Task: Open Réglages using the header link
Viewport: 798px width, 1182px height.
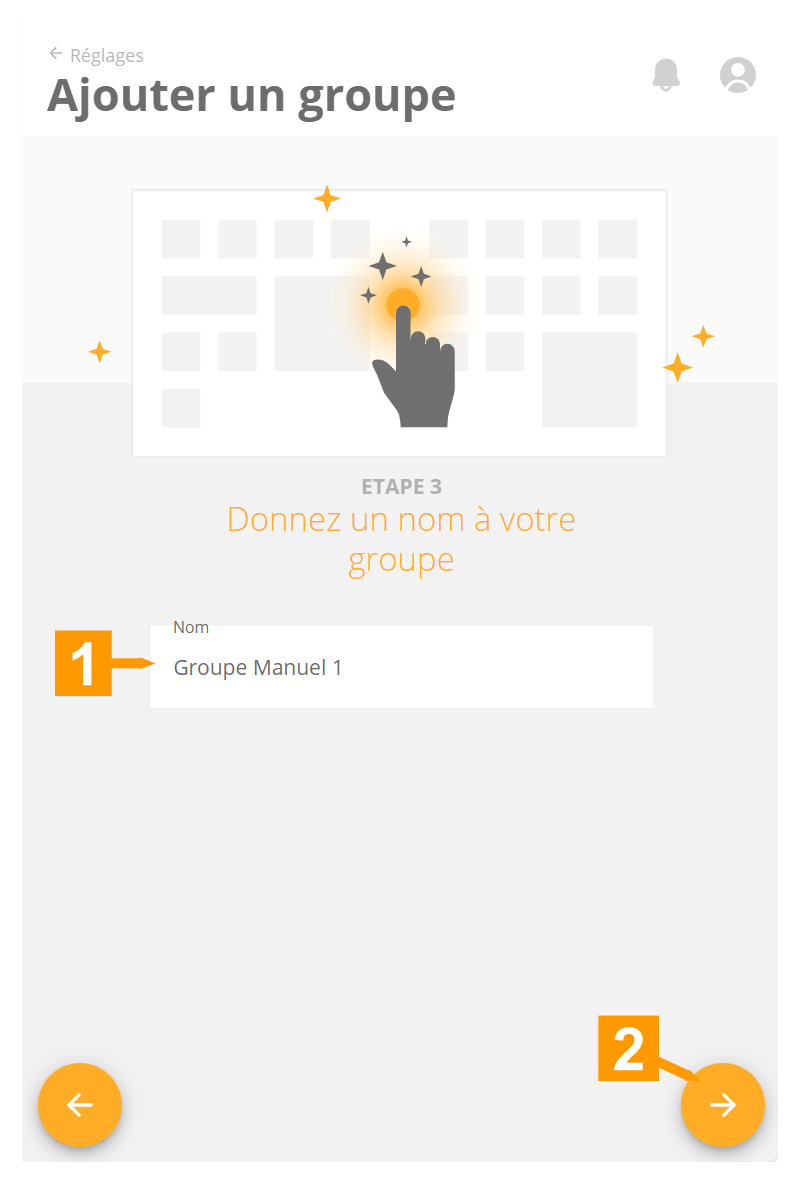Action: [x=107, y=55]
